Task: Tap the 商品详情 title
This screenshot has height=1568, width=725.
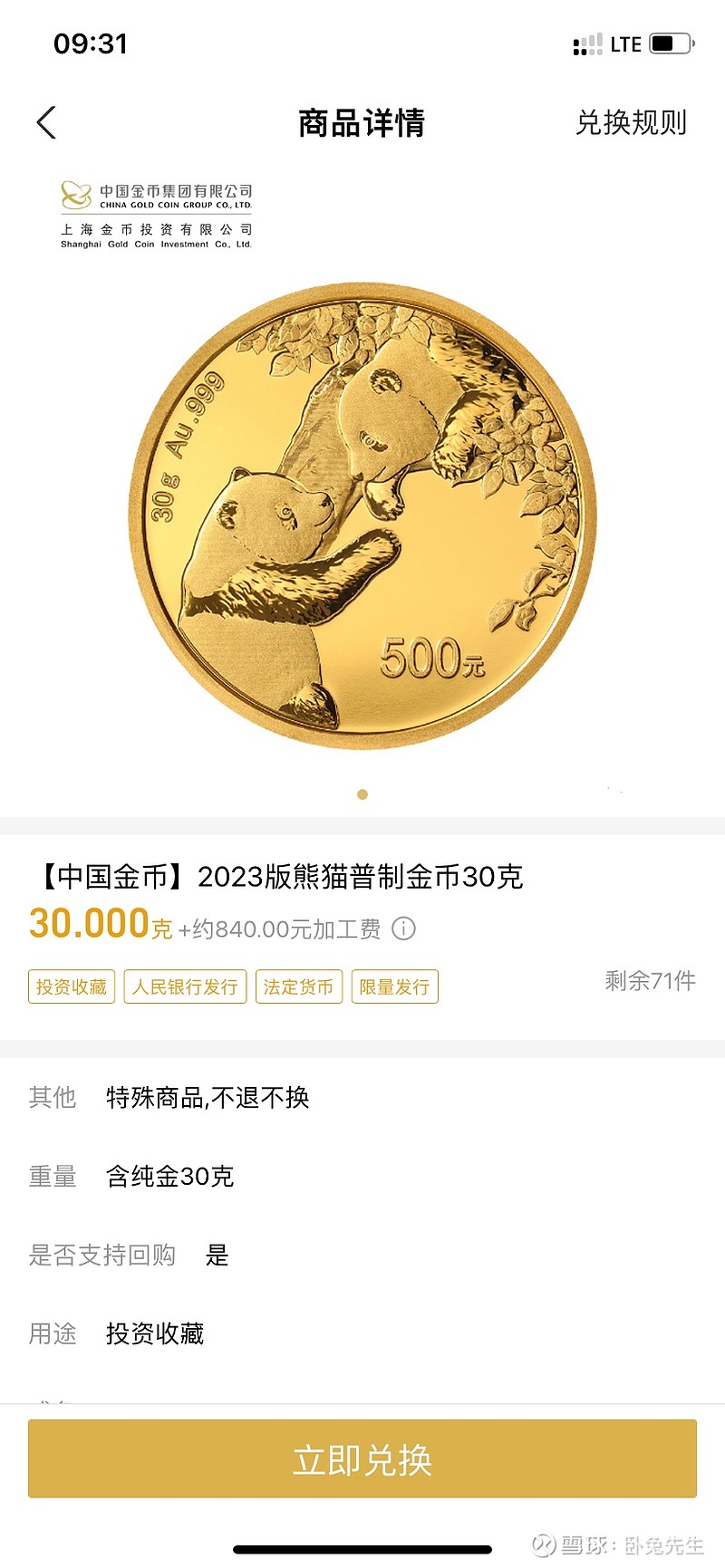Action: 362,121
